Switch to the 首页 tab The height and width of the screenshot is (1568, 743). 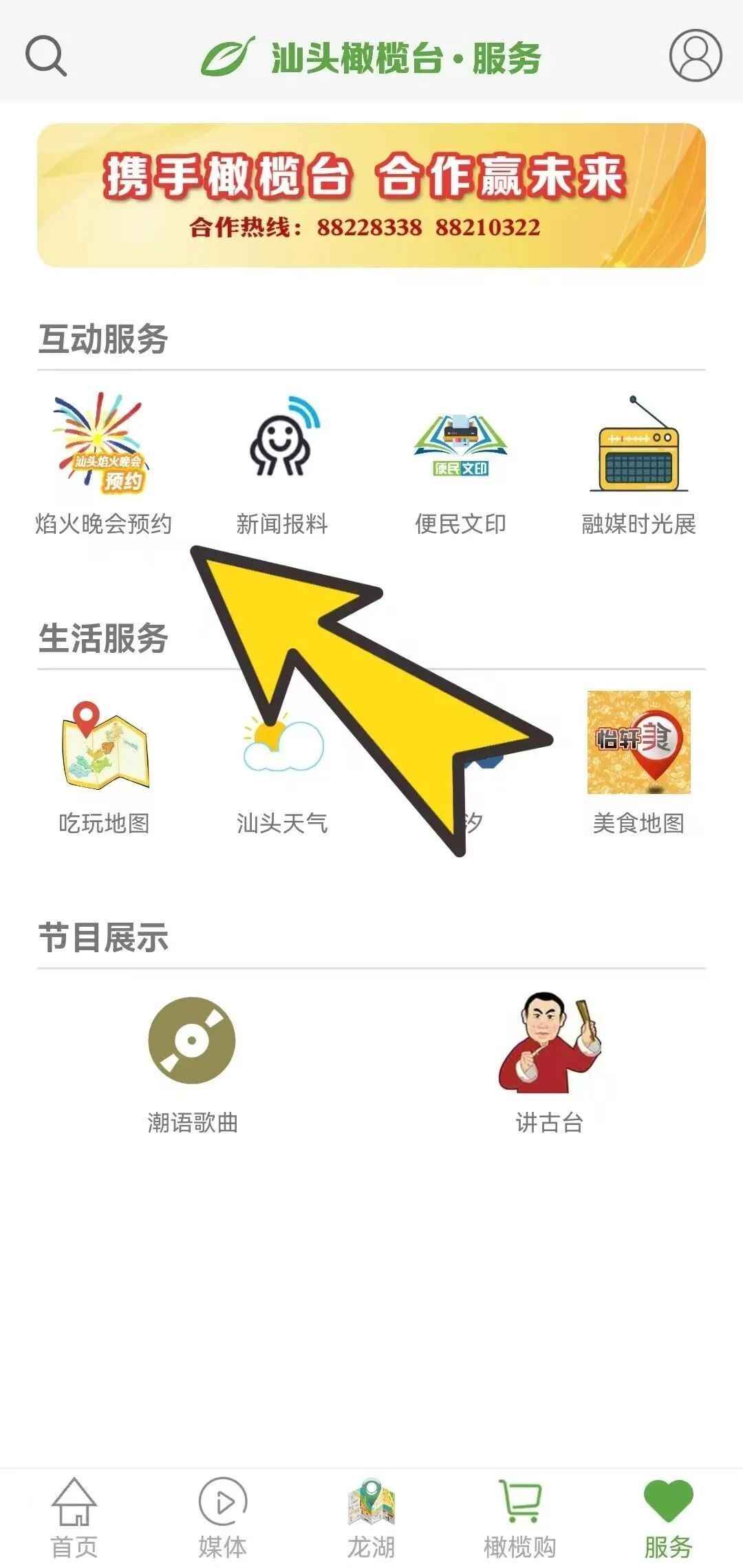pos(74,1518)
